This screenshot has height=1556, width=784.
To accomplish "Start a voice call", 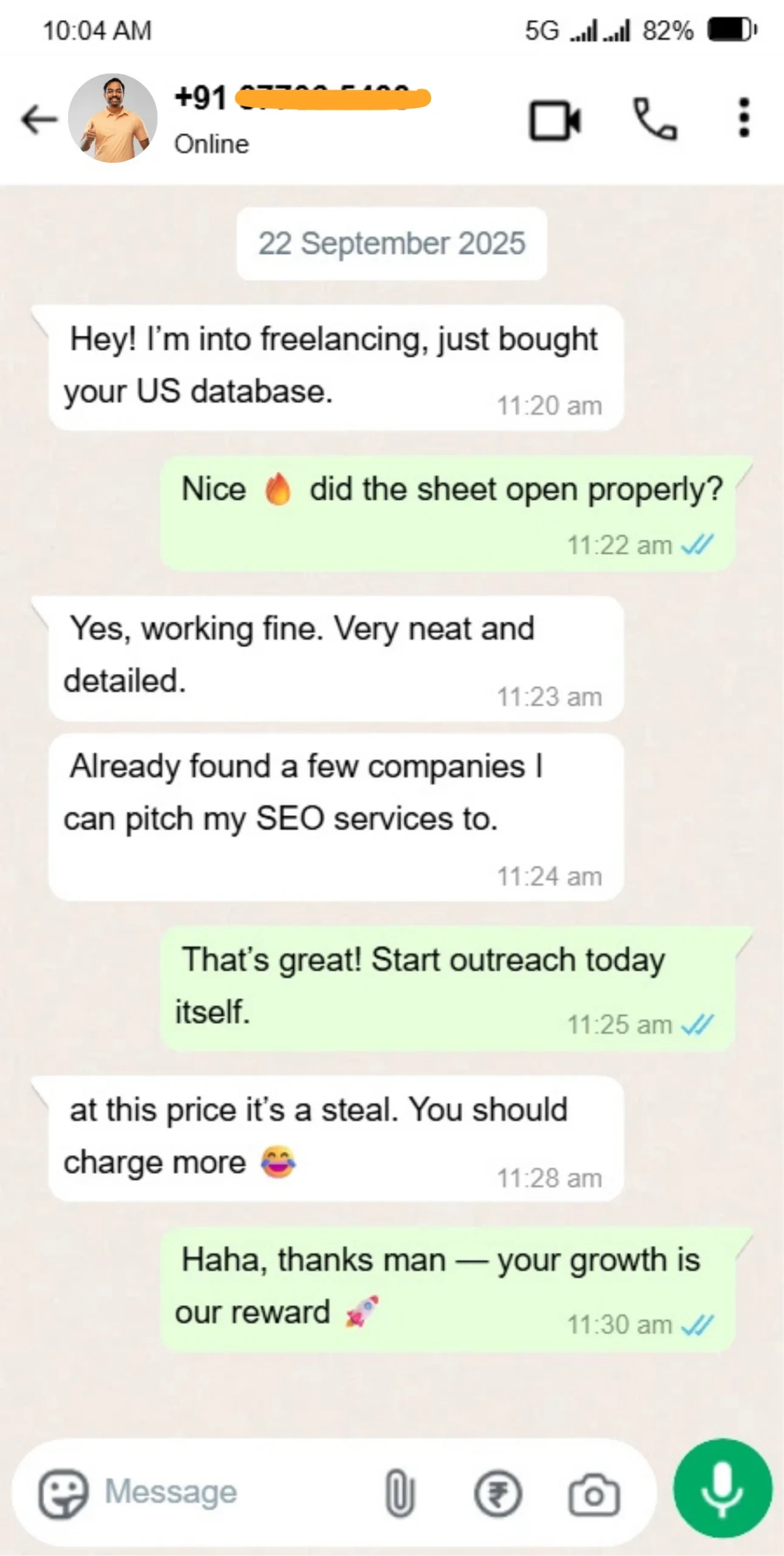I will (x=655, y=119).
